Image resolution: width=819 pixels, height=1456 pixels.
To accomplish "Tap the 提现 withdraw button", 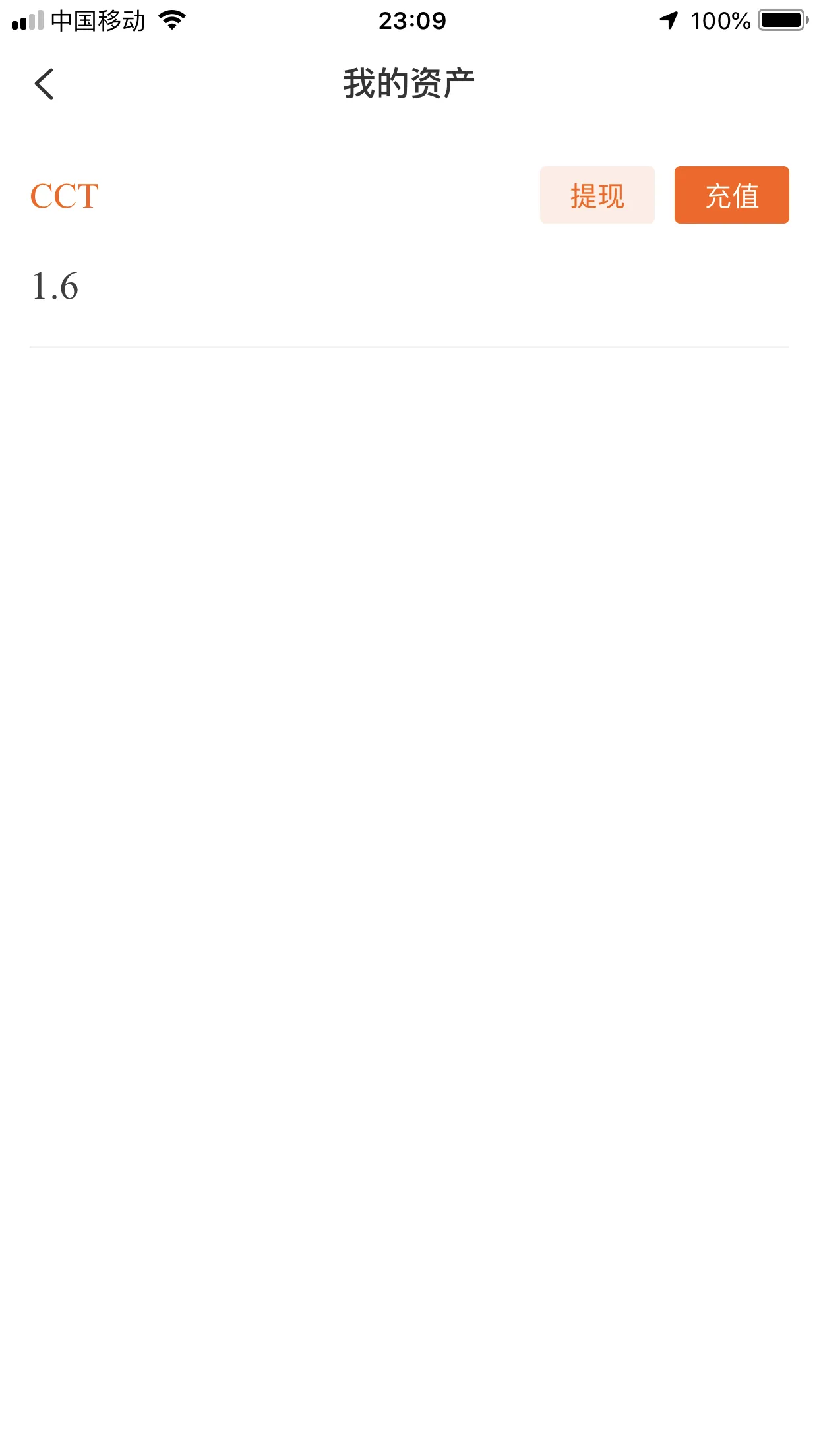I will [597, 195].
